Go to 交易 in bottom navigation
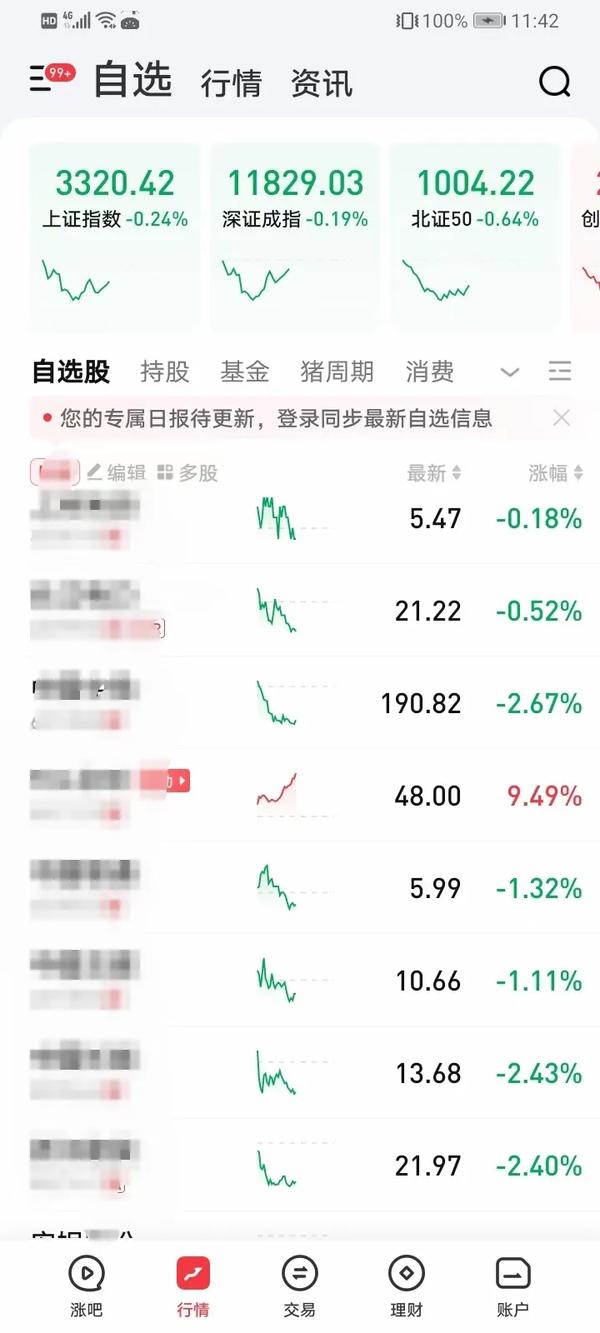The height and width of the screenshot is (1333, 600). [x=299, y=1287]
